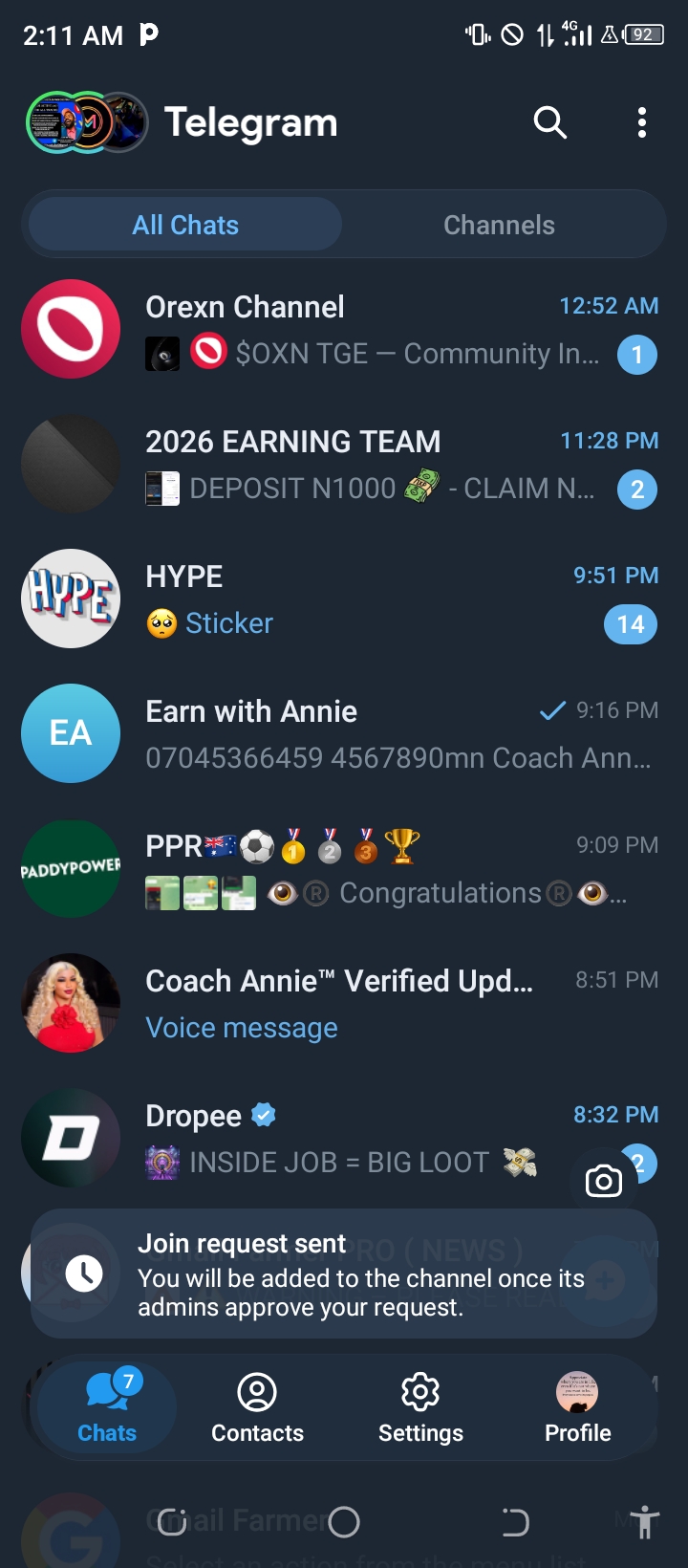Switch to the Channels tab
The height and width of the screenshot is (1568, 688).
click(x=499, y=225)
